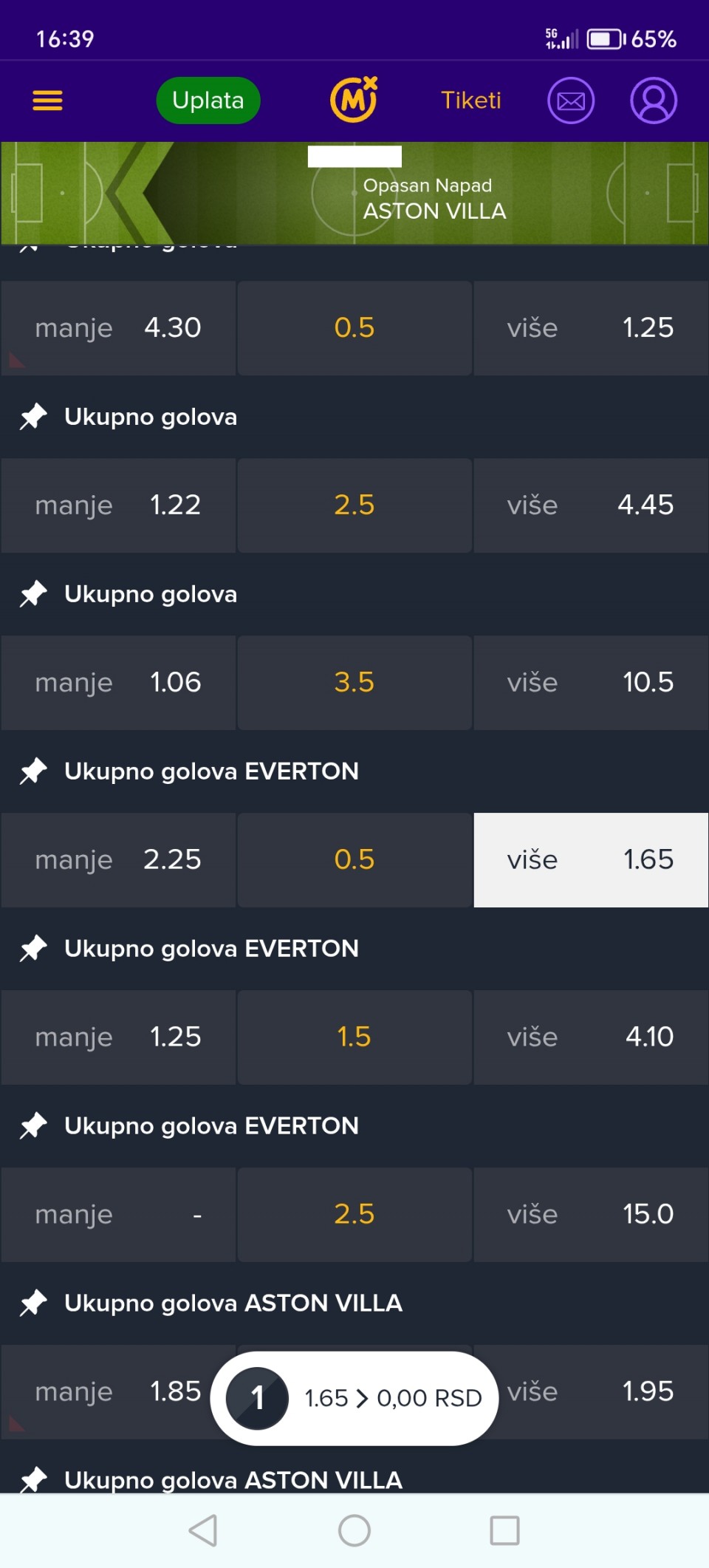709x1568 pixels.
Task: Deselect Everton više 1.65 odds
Action: point(591,860)
